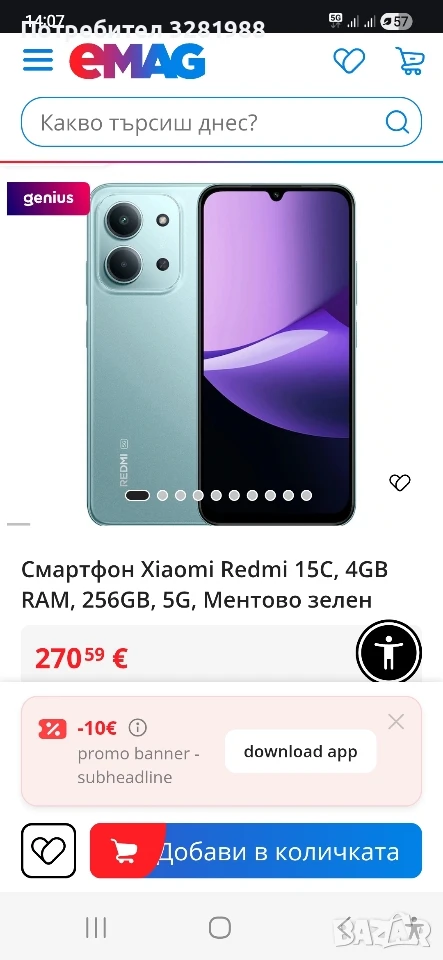Open the favorites heart in header

click(349, 61)
